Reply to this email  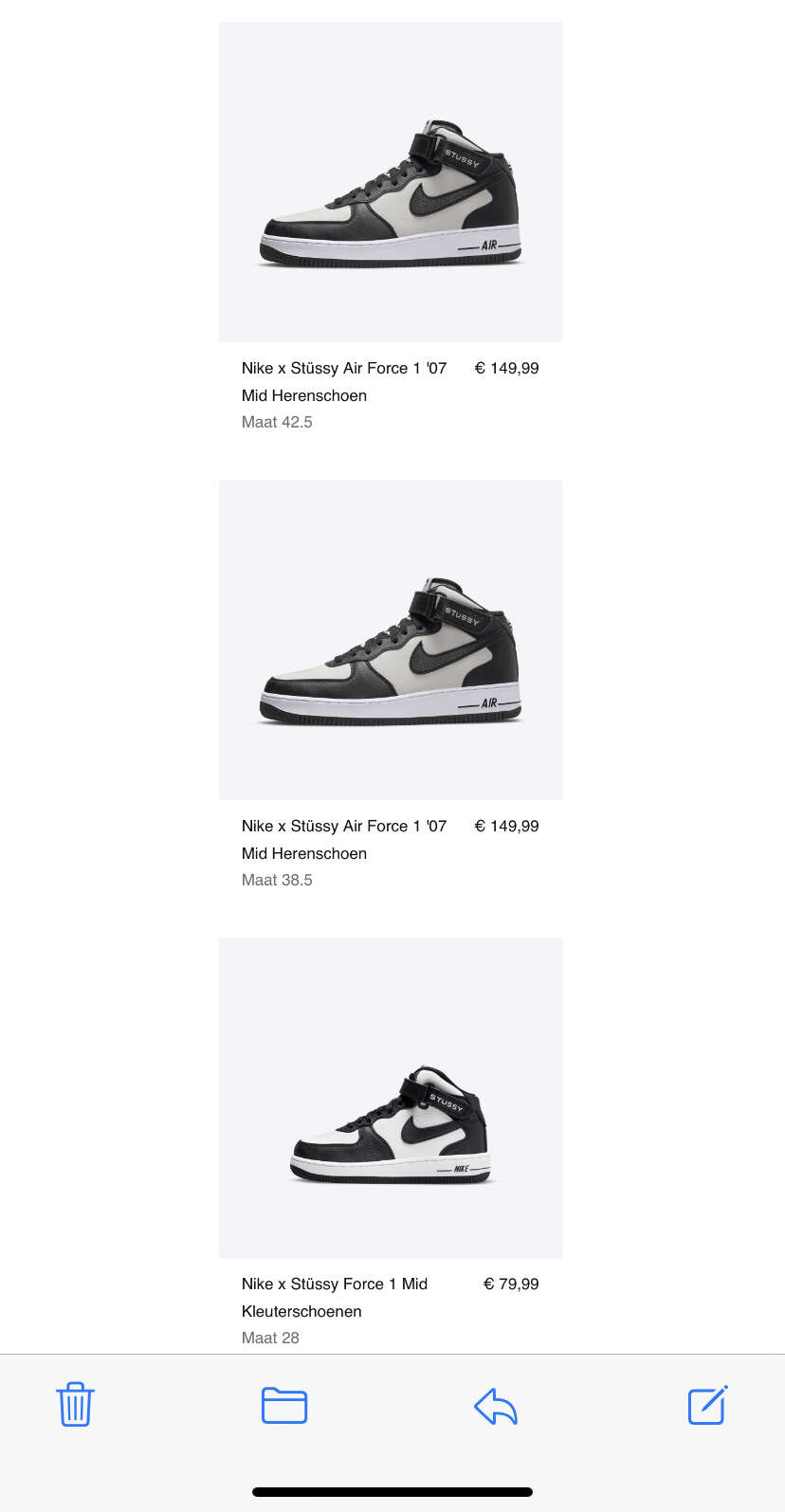pyautogui.click(x=495, y=1406)
